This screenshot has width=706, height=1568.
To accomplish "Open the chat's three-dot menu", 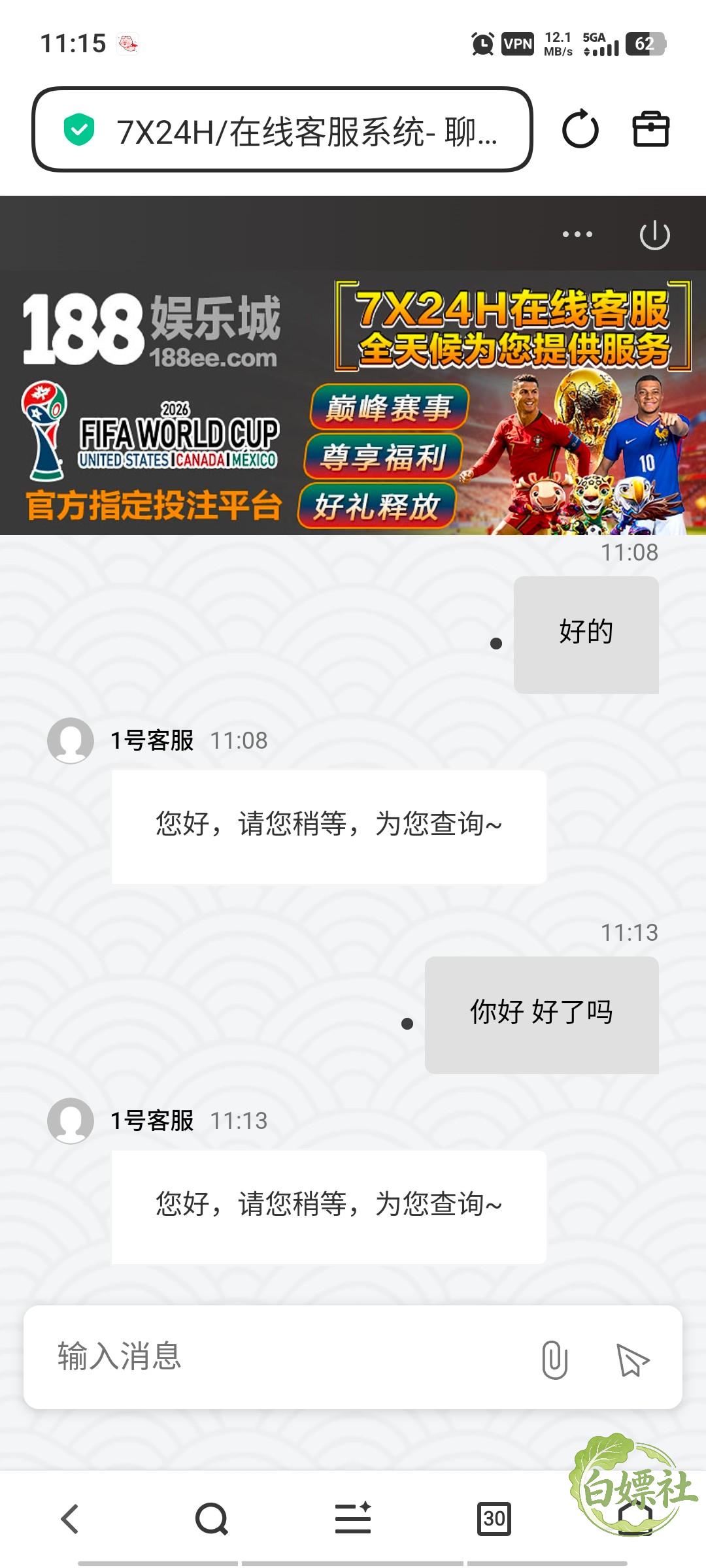I will [x=577, y=234].
